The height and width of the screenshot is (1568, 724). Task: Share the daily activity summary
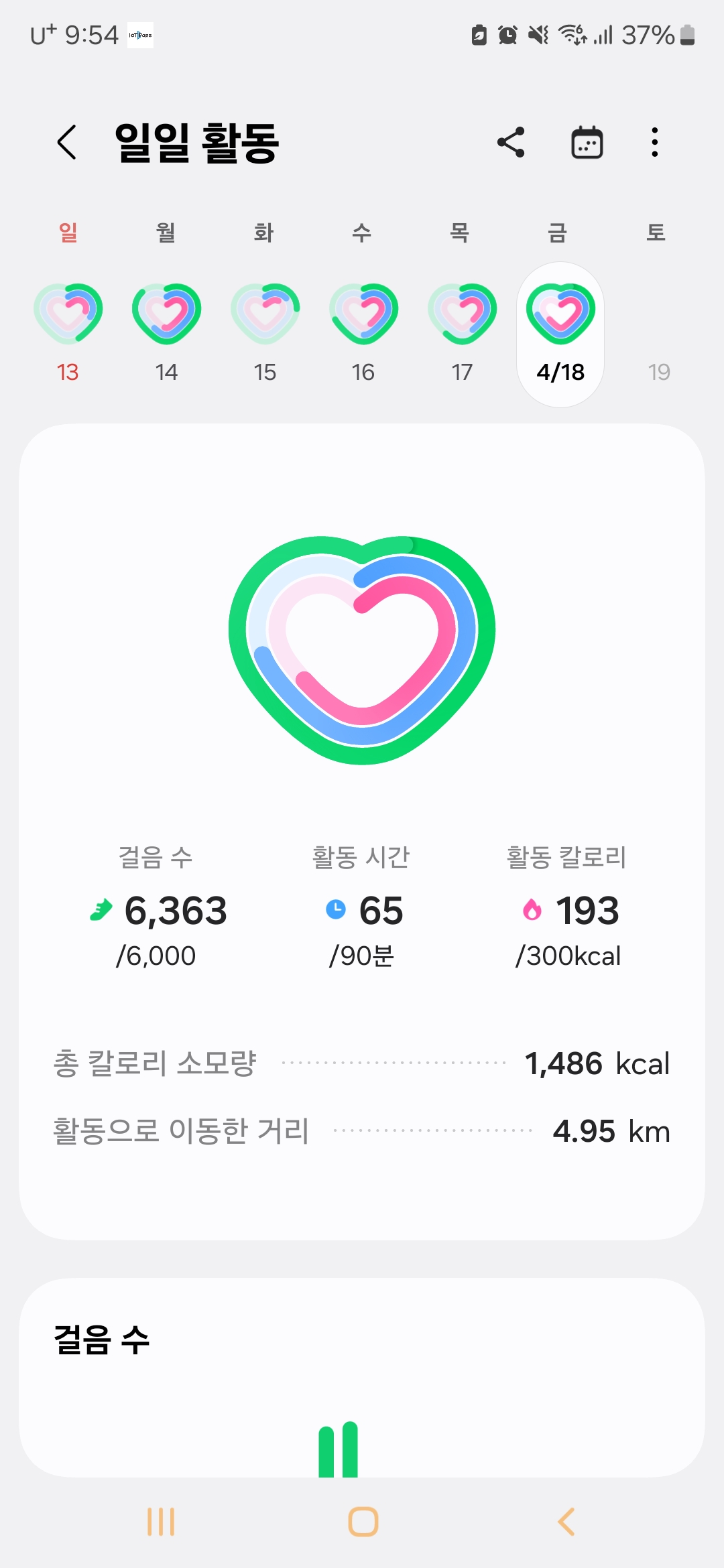point(511,142)
